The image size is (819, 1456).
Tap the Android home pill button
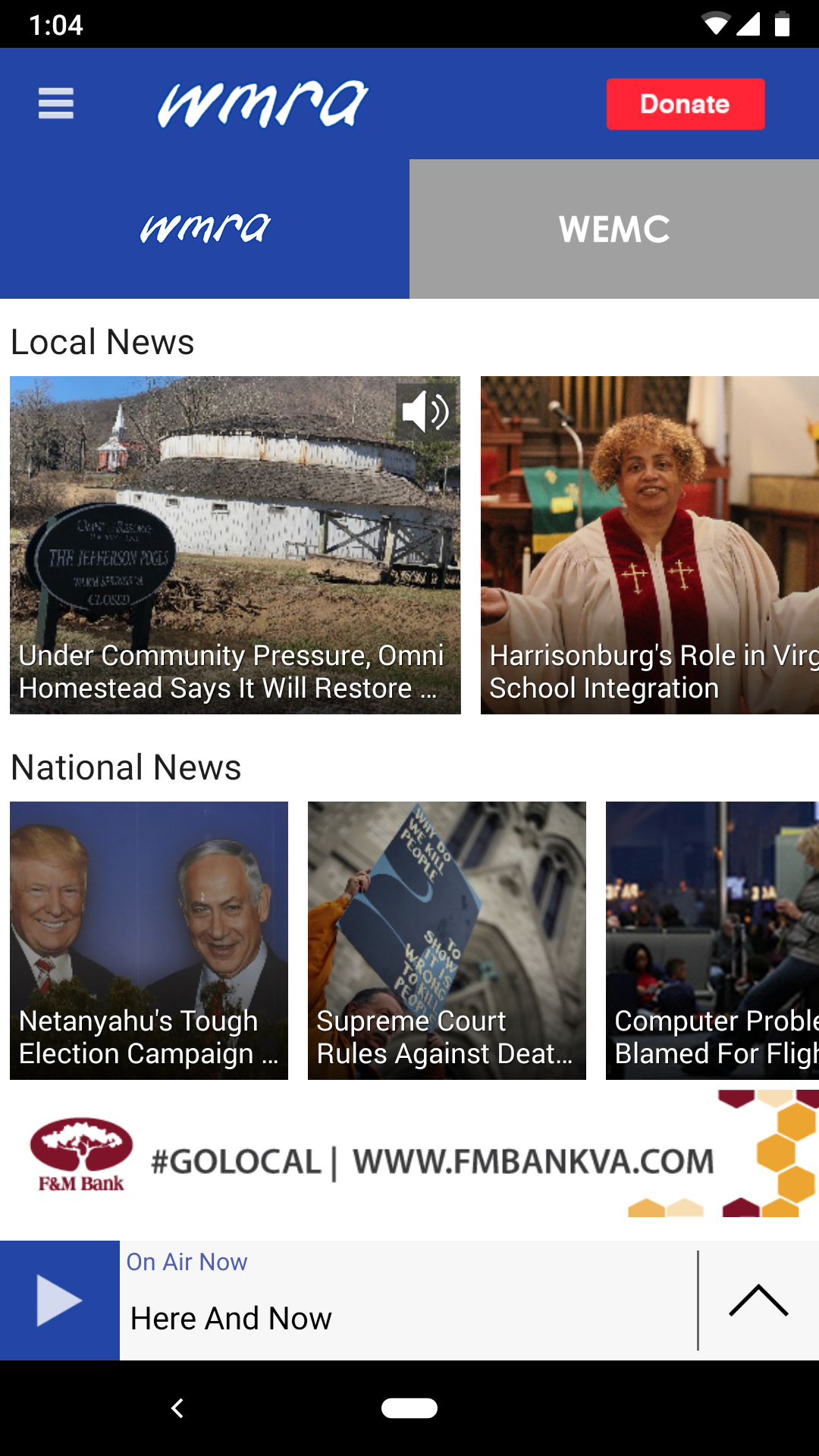(x=409, y=1407)
